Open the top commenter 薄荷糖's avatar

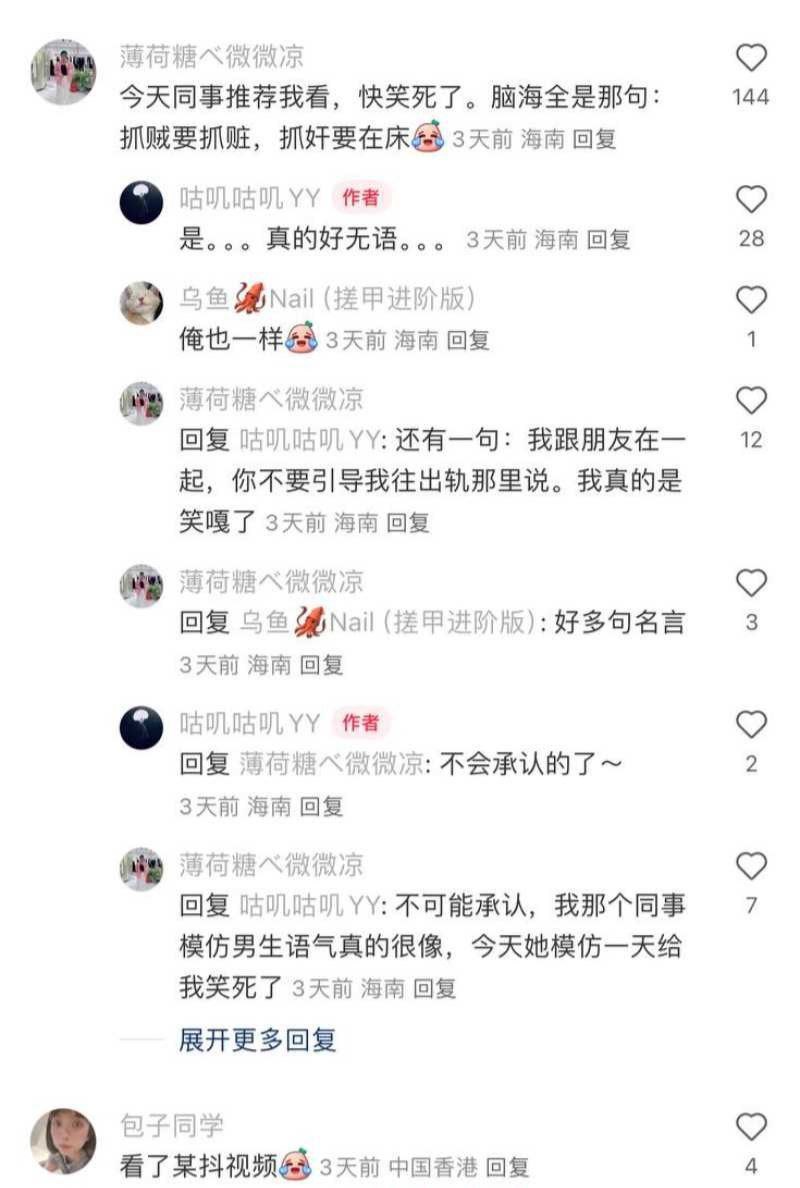tap(63, 72)
